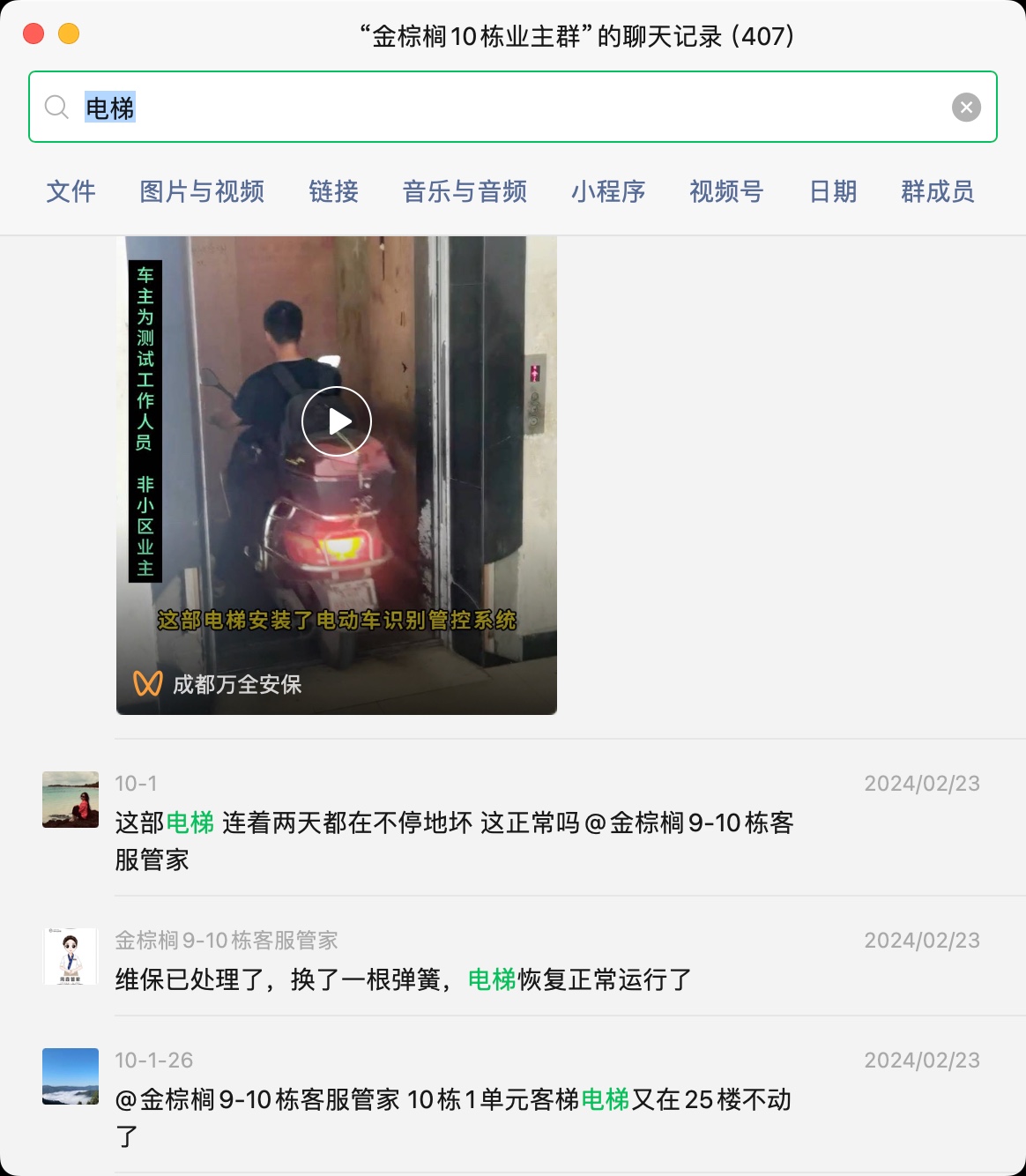Minimize the window with the yellow button
Image resolution: width=1026 pixels, height=1176 pixels.
tap(69, 34)
